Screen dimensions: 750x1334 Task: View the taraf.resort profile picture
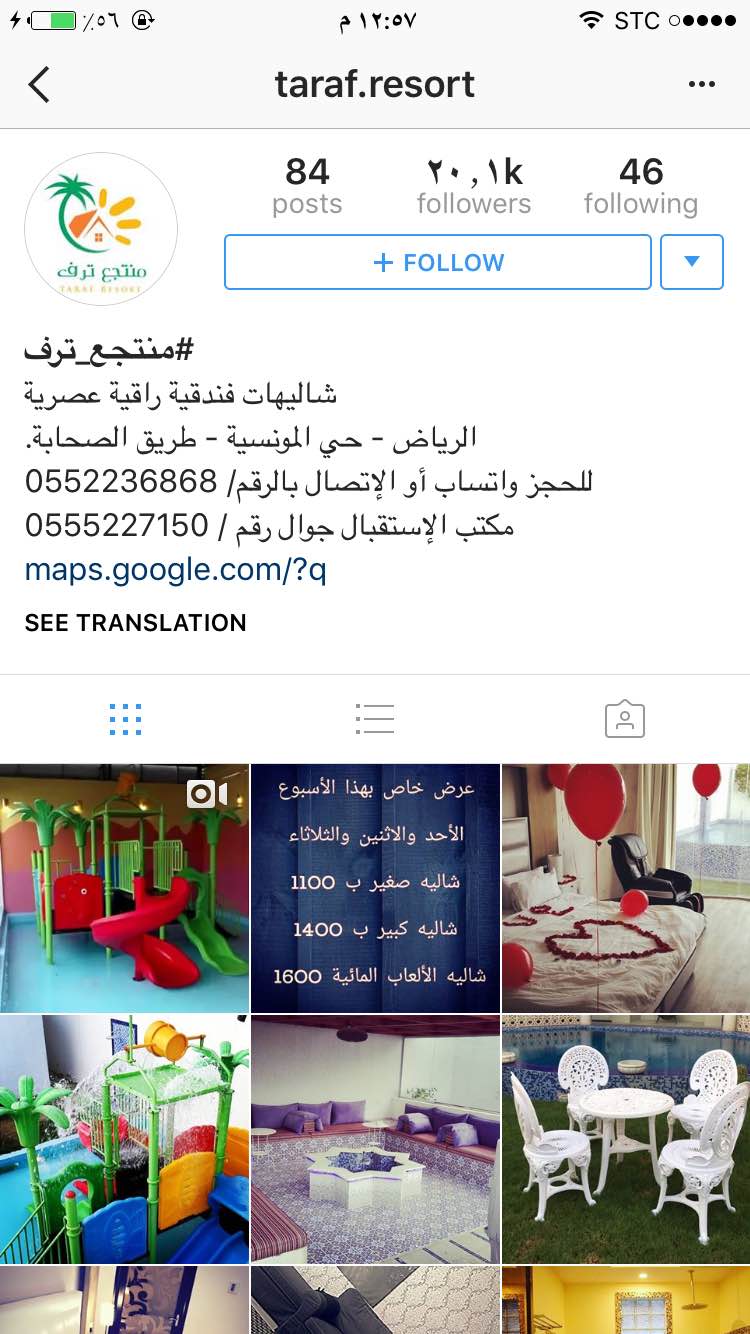[101, 229]
